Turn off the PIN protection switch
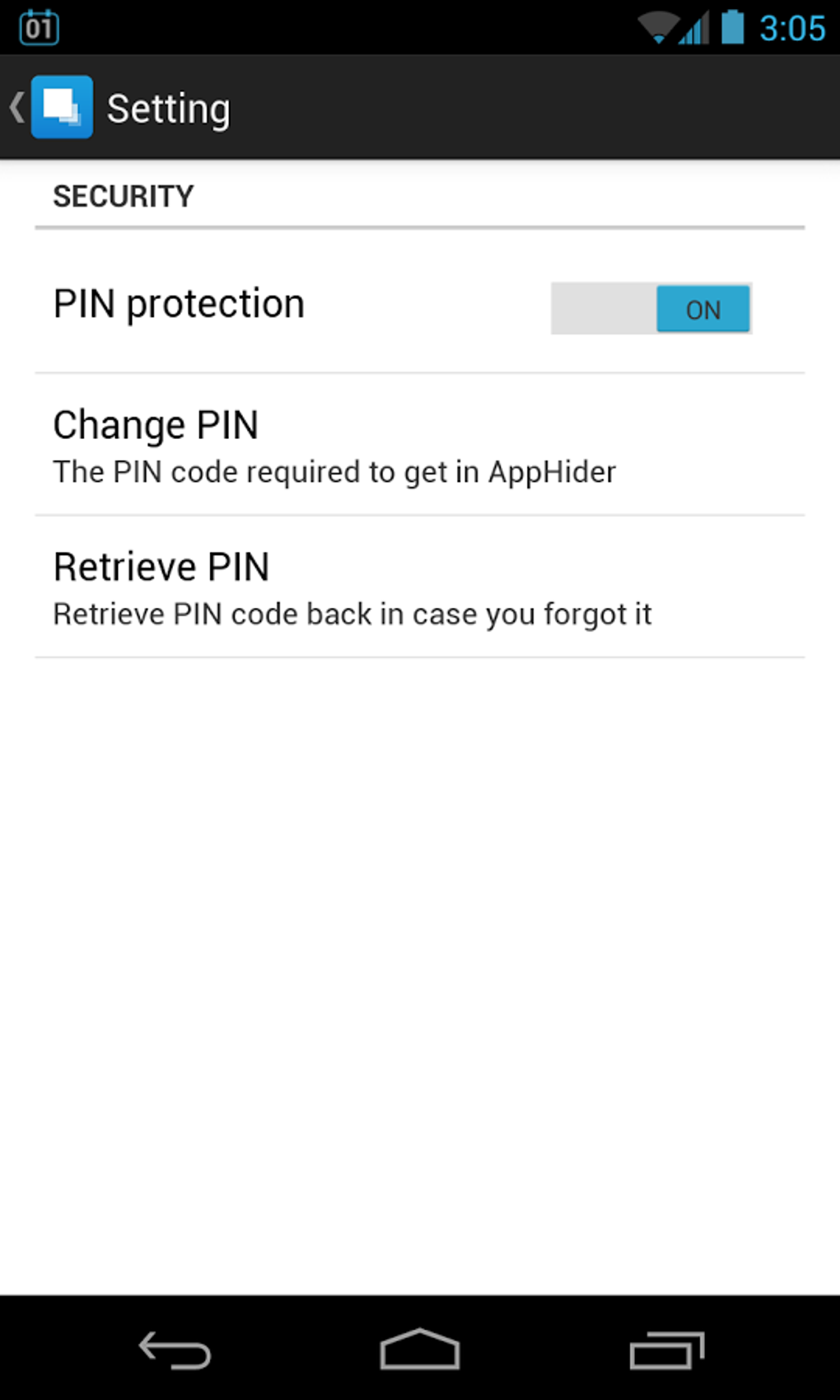Image resolution: width=840 pixels, height=1400 pixels. [651, 309]
